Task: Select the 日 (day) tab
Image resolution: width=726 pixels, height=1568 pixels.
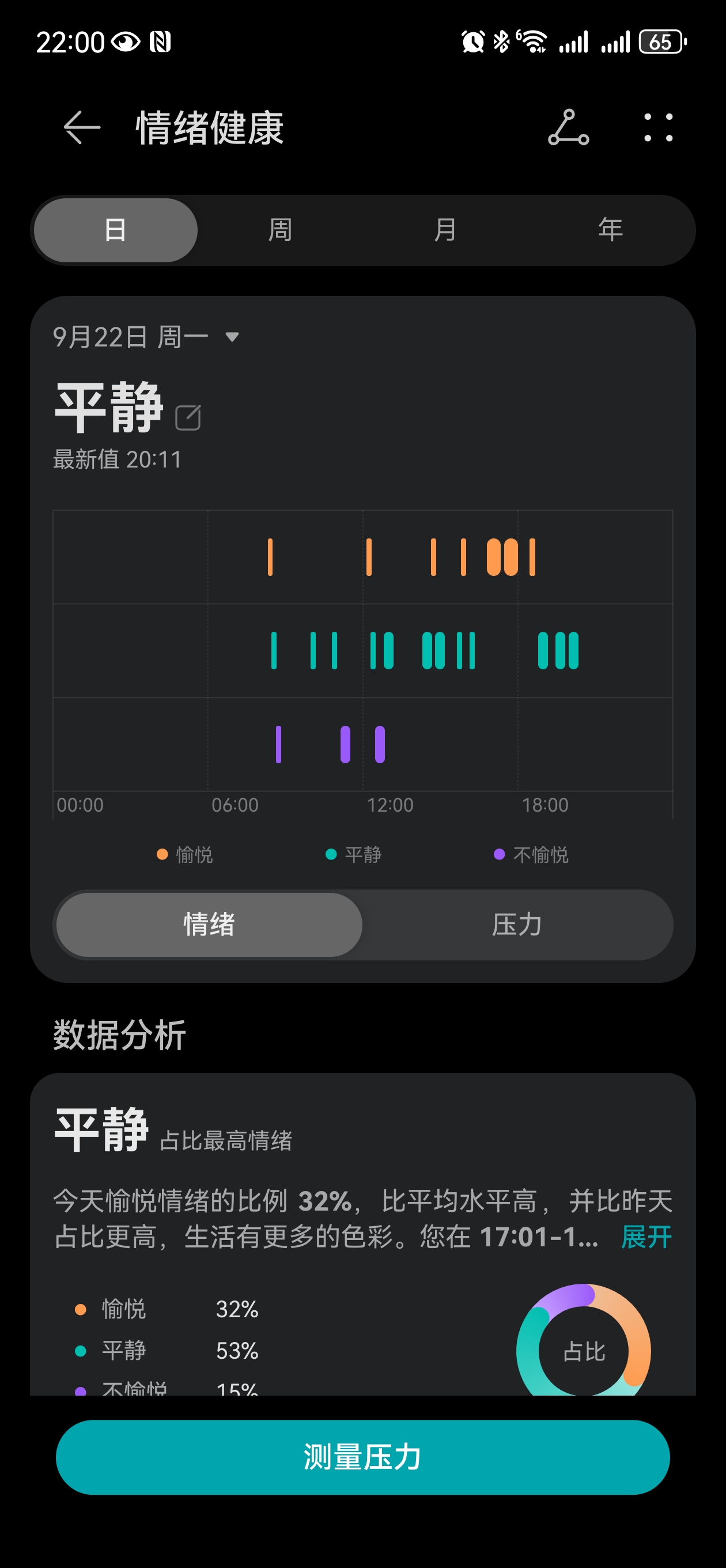Action: click(116, 230)
